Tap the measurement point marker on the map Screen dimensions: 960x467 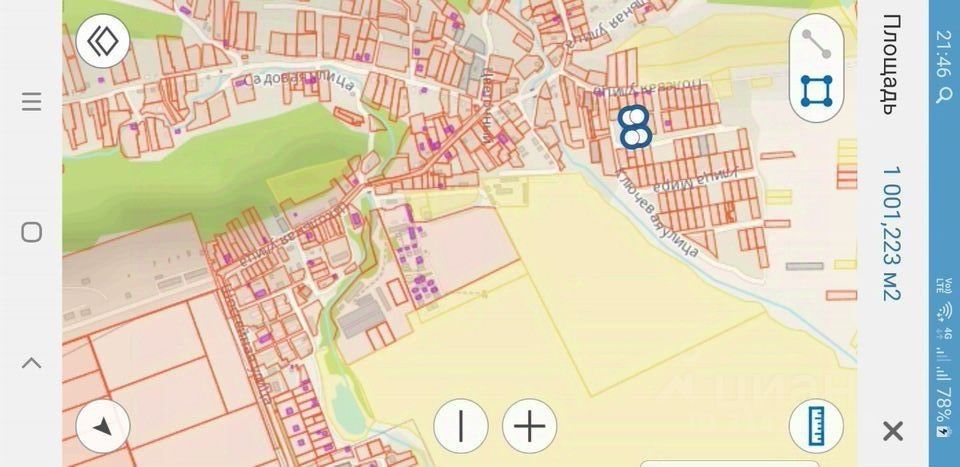click(x=634, y=128)
